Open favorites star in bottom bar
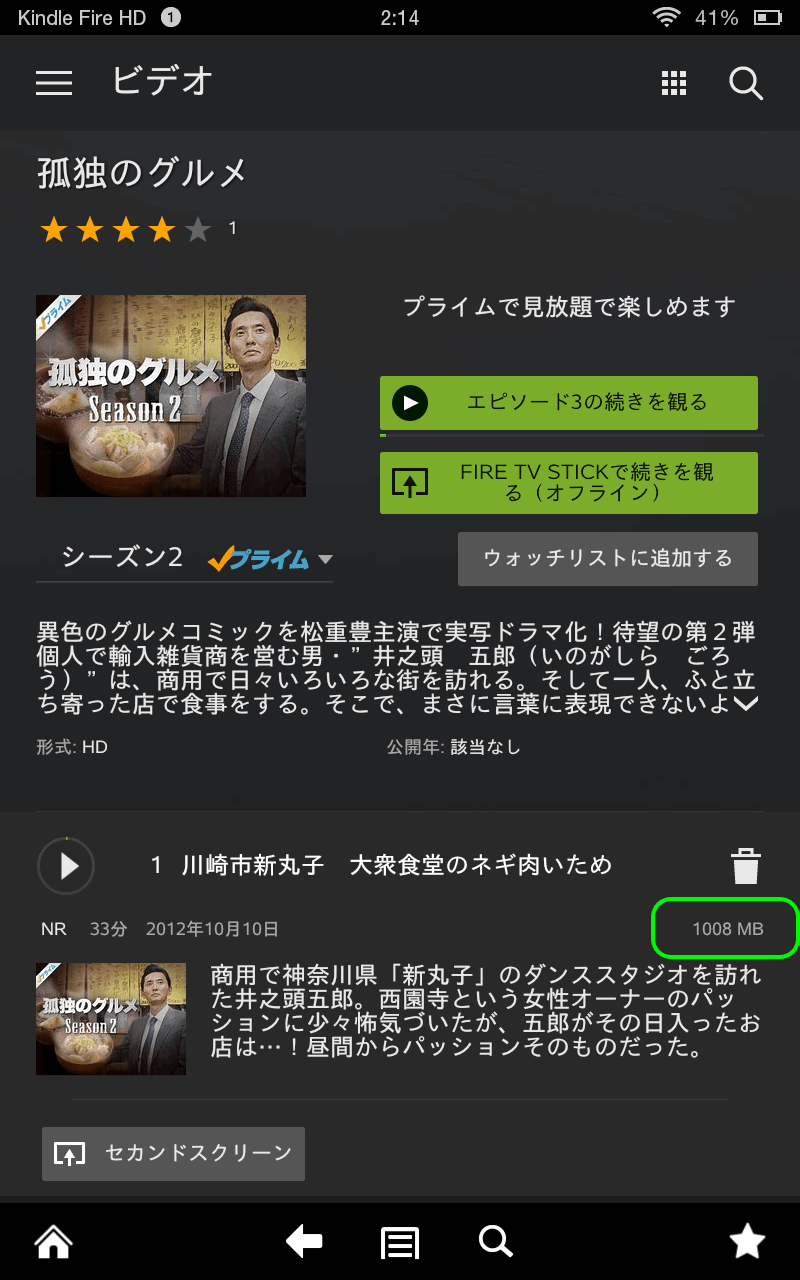 coord(747,1242)
